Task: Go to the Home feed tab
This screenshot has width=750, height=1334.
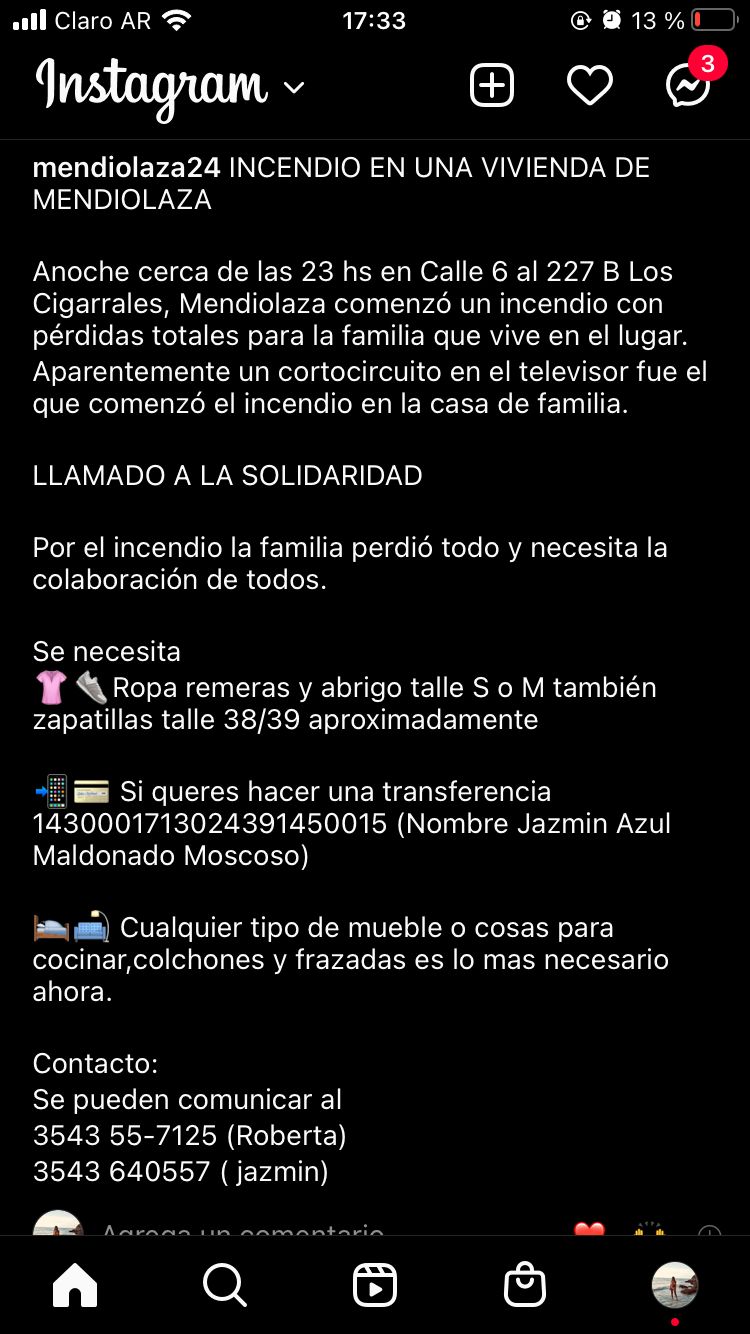Action: 75,1285
